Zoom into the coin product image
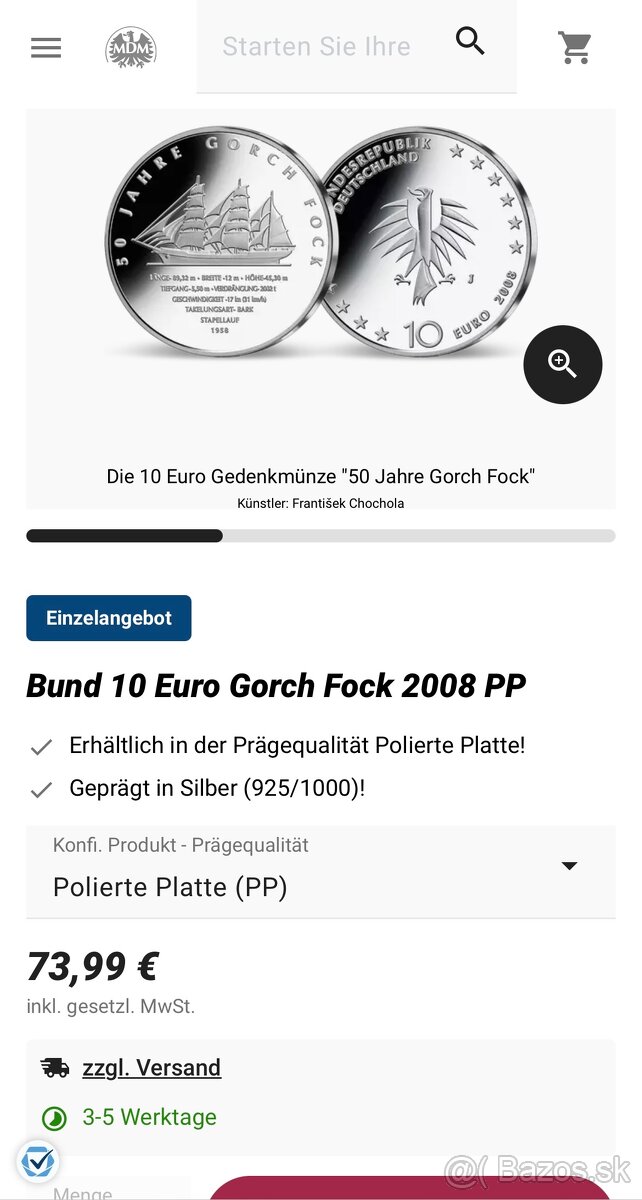Viewport: 642px width, 1200px height. [x=563, y=365]
